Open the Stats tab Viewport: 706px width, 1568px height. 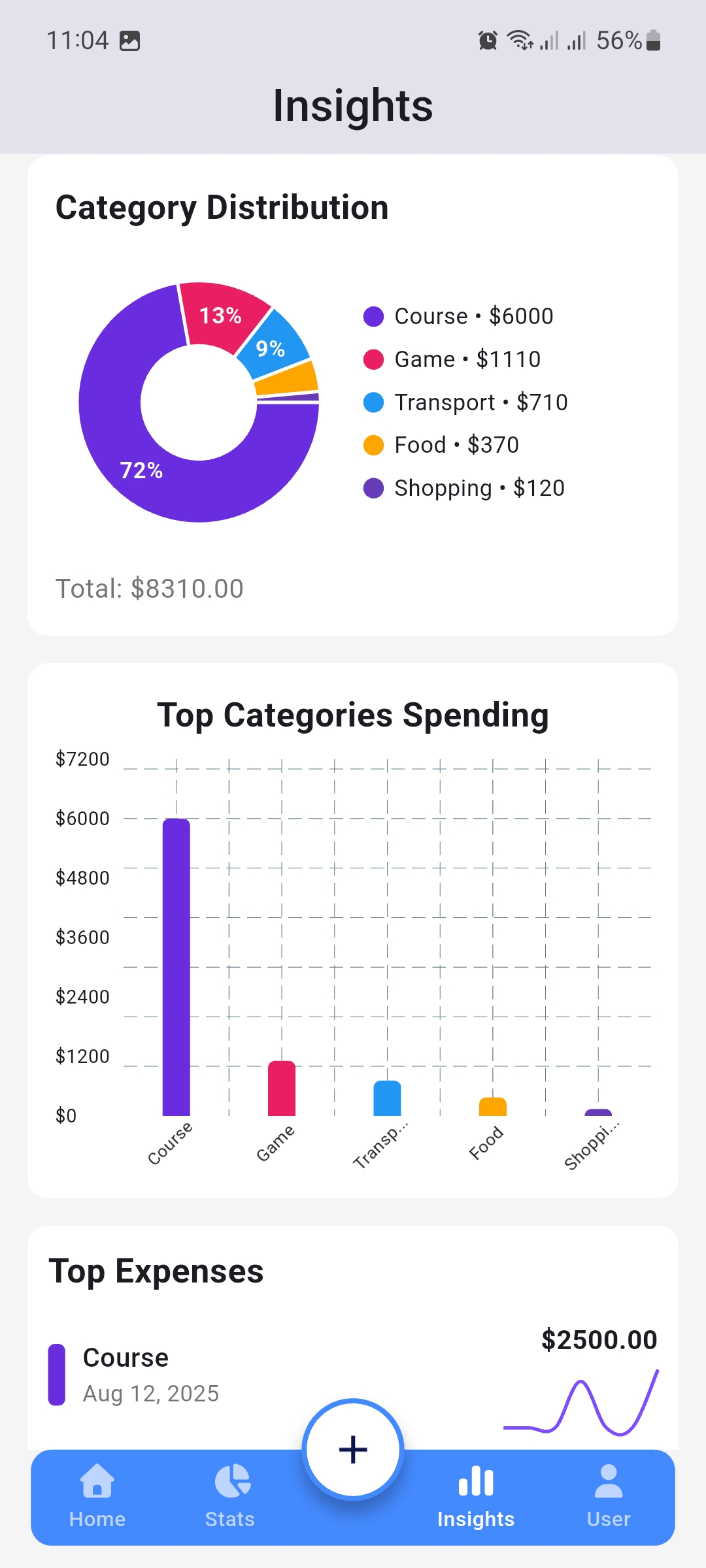point(230,1496)
